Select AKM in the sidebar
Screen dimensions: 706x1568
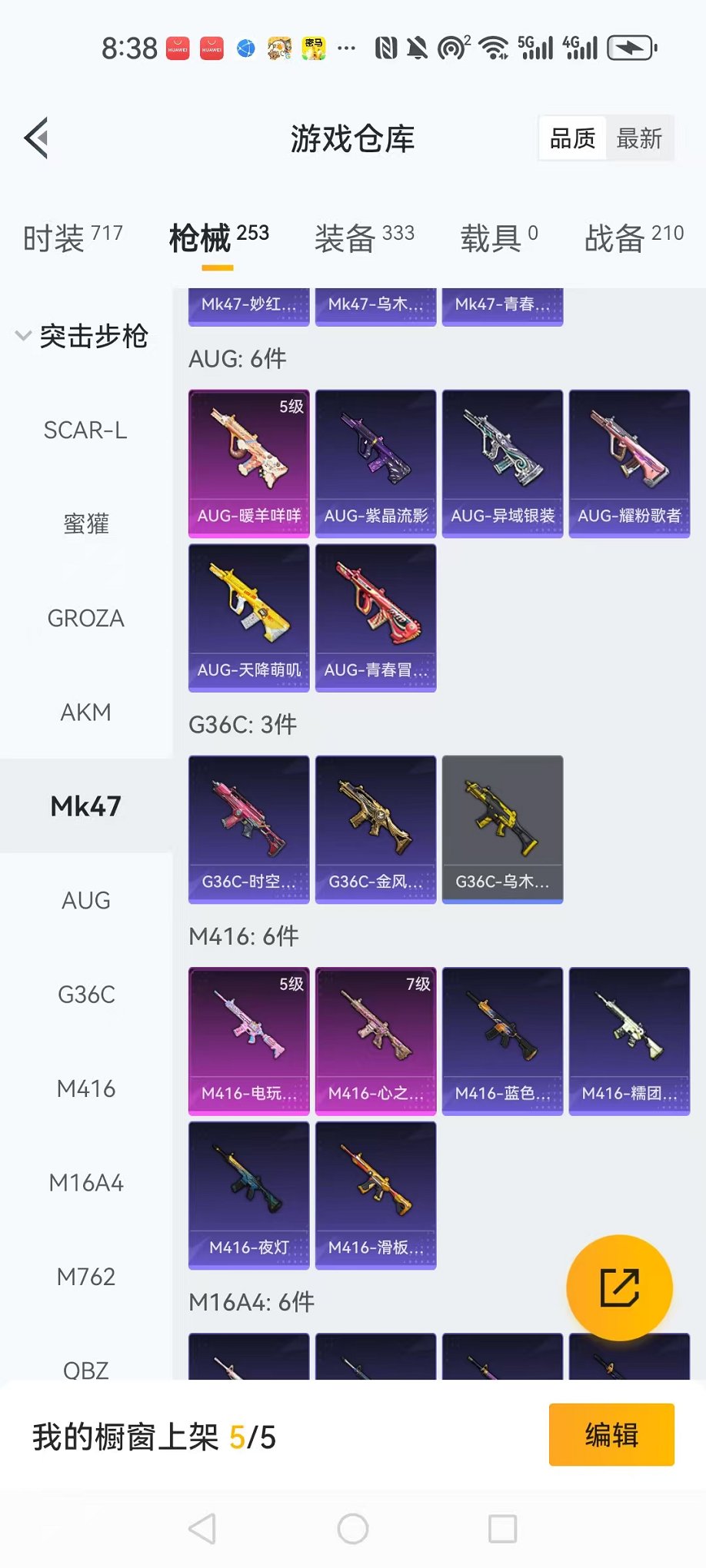85,713
